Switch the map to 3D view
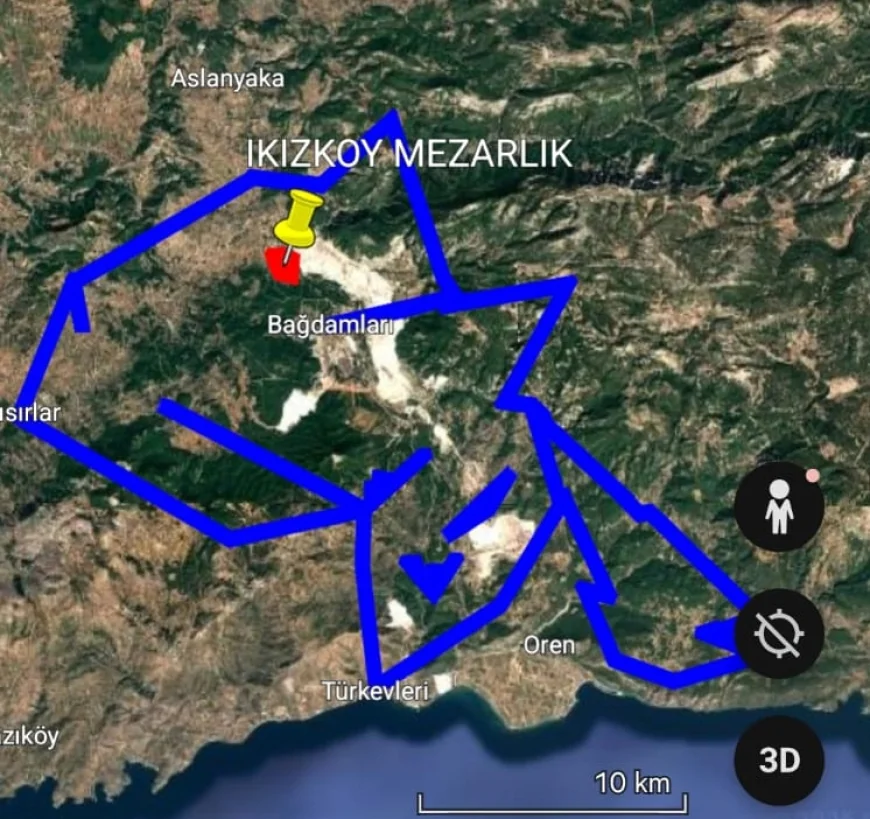Screen dimensions: 870x819 click(779, 760)
